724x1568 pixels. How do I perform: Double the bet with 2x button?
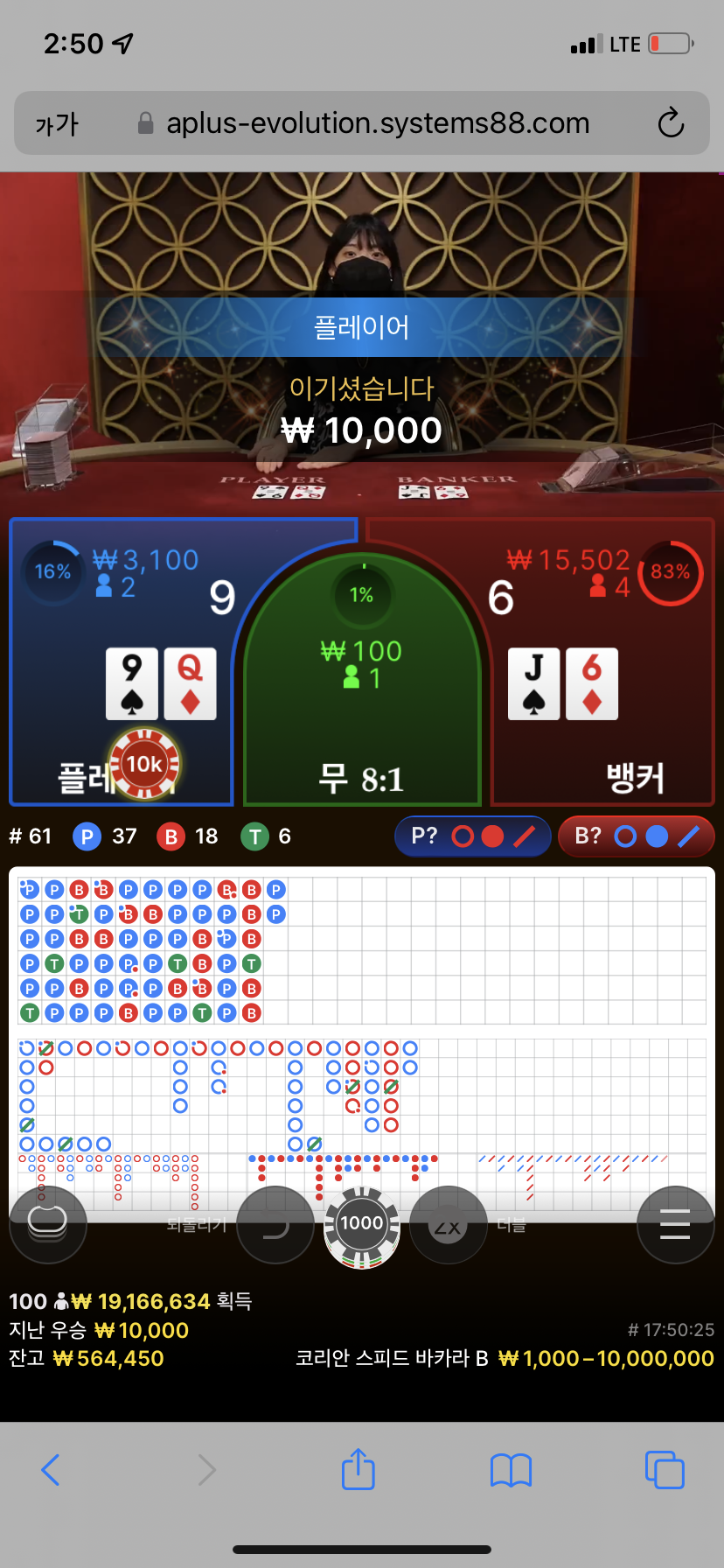448,1225
